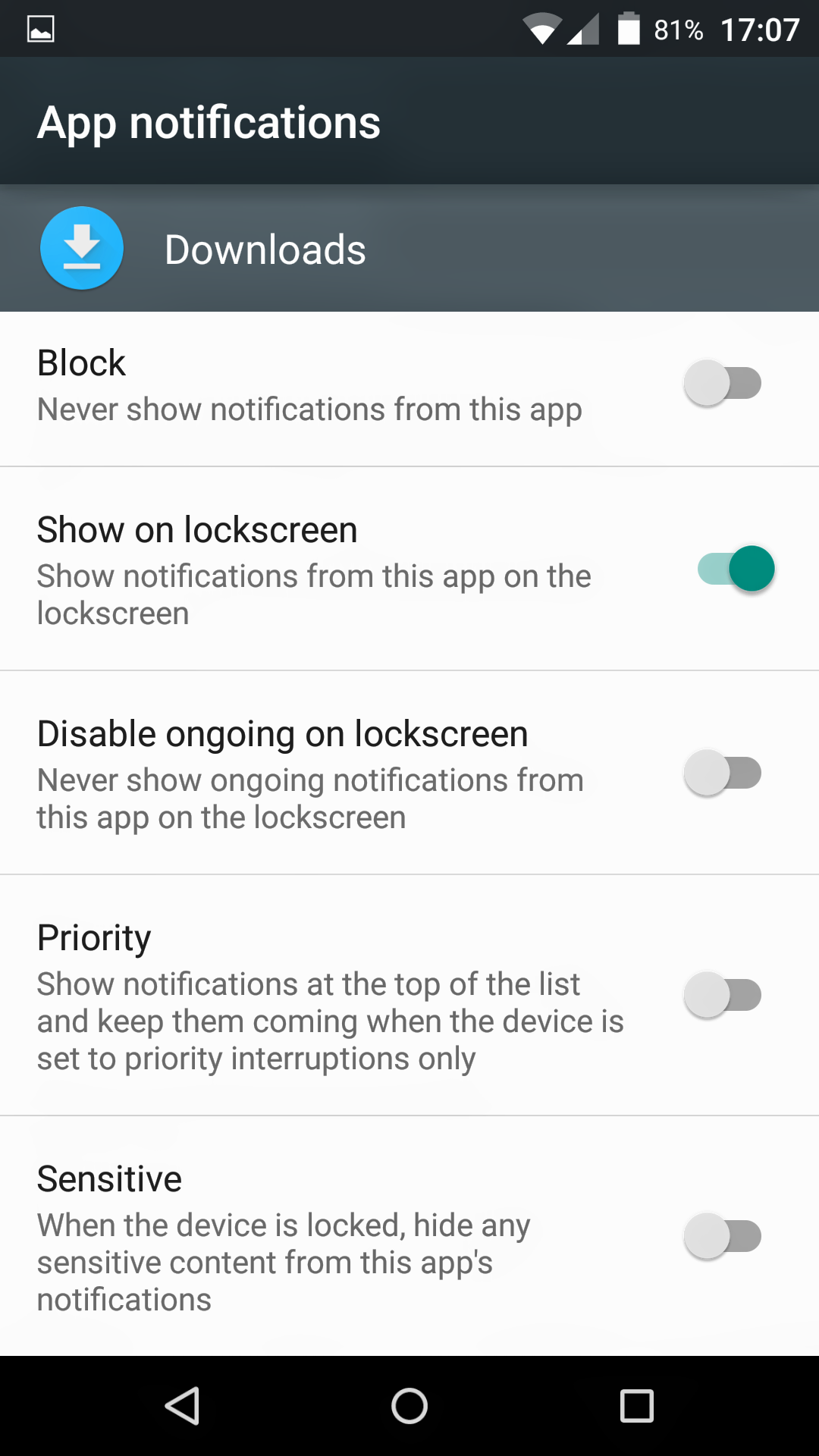The height and width of the screenshot is (1456, 819).
Task: Open recent apps from navigation bar
Action: pyautogui.click(x=637, y=1406)
